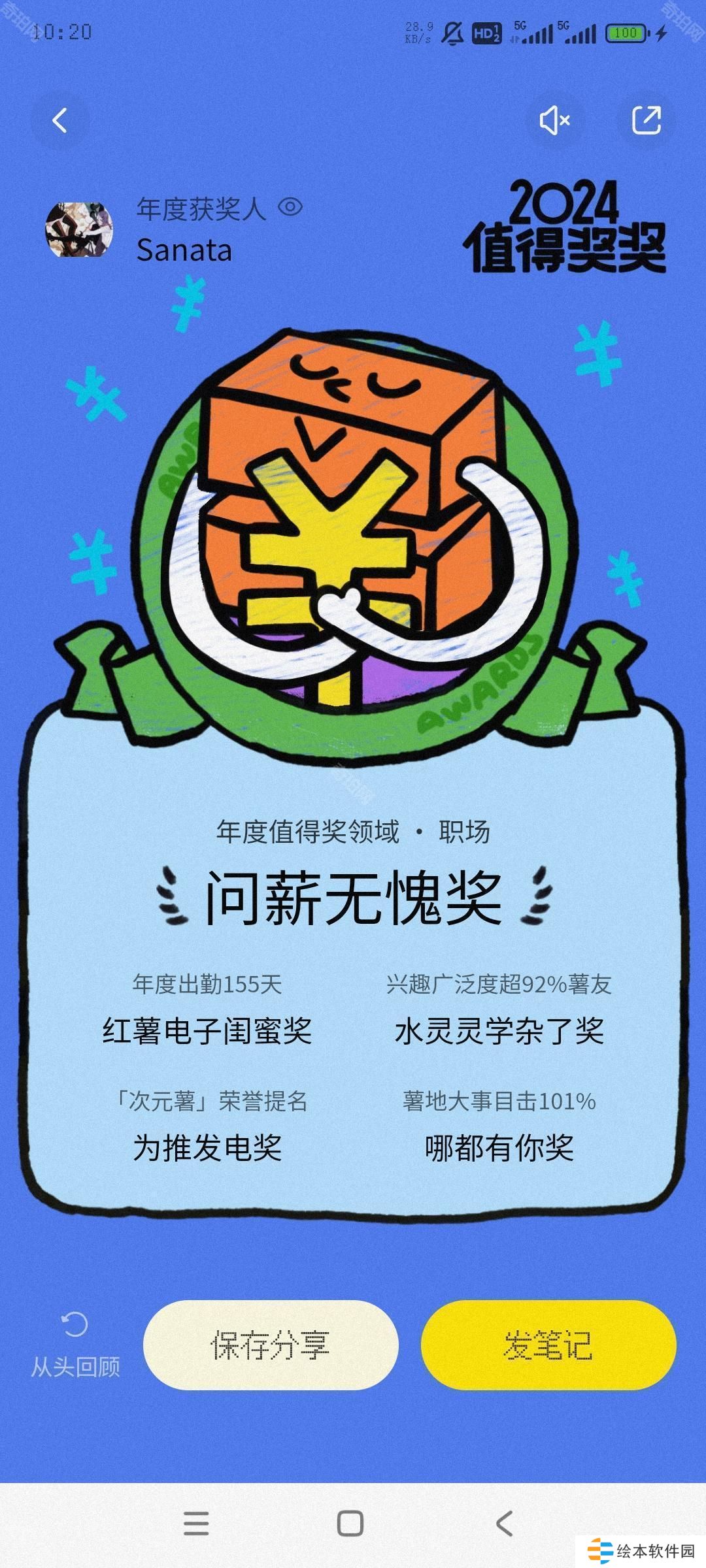Toggle the eye icon beside 年度获奖人
Viewport: 706px width, 1568px height.
(x=290, y=207)
